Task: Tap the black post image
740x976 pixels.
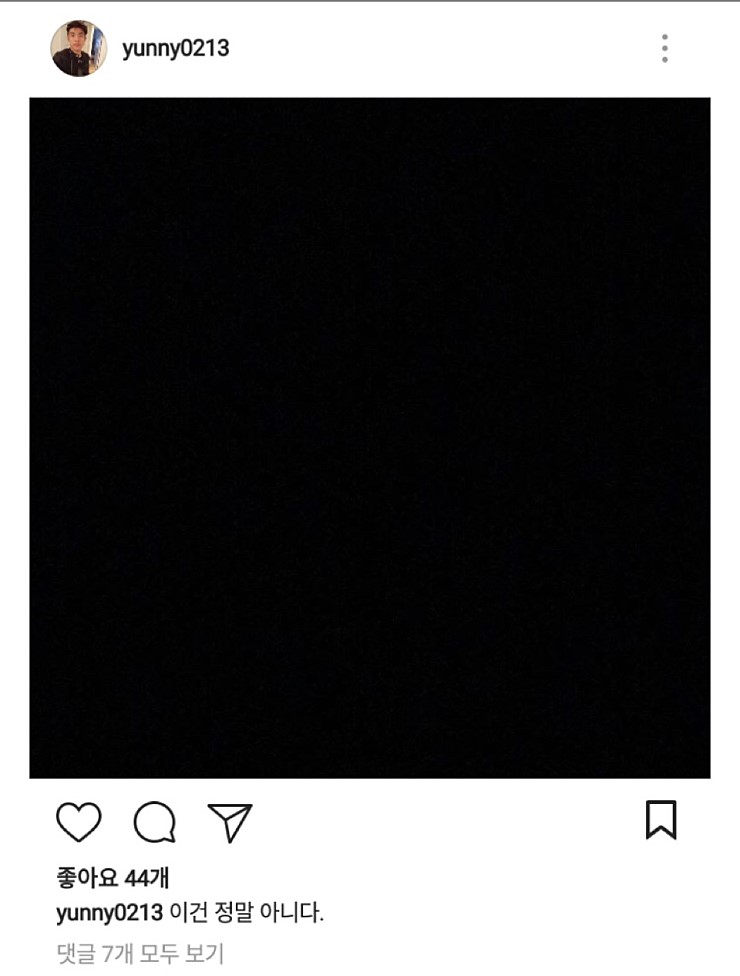Action: pyautogui.click(x=370, y=438)
